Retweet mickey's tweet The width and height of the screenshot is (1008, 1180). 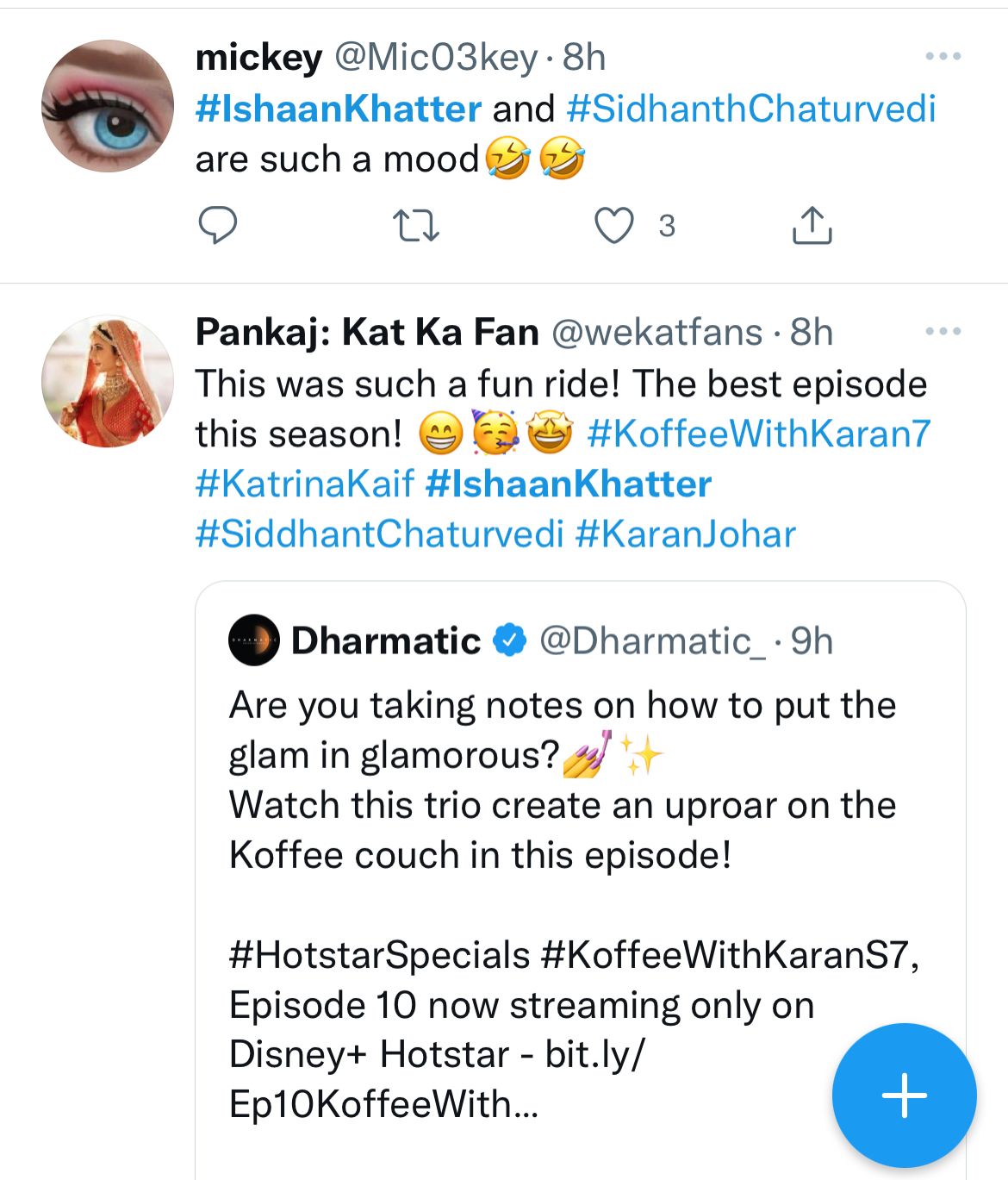click(x=416, y=226)
